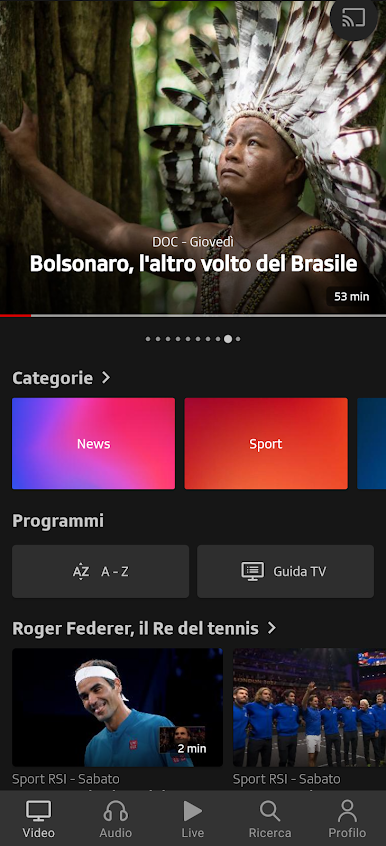Open the Bolsonaro documentary banner

pyautogui.click(x=193, y=156)
